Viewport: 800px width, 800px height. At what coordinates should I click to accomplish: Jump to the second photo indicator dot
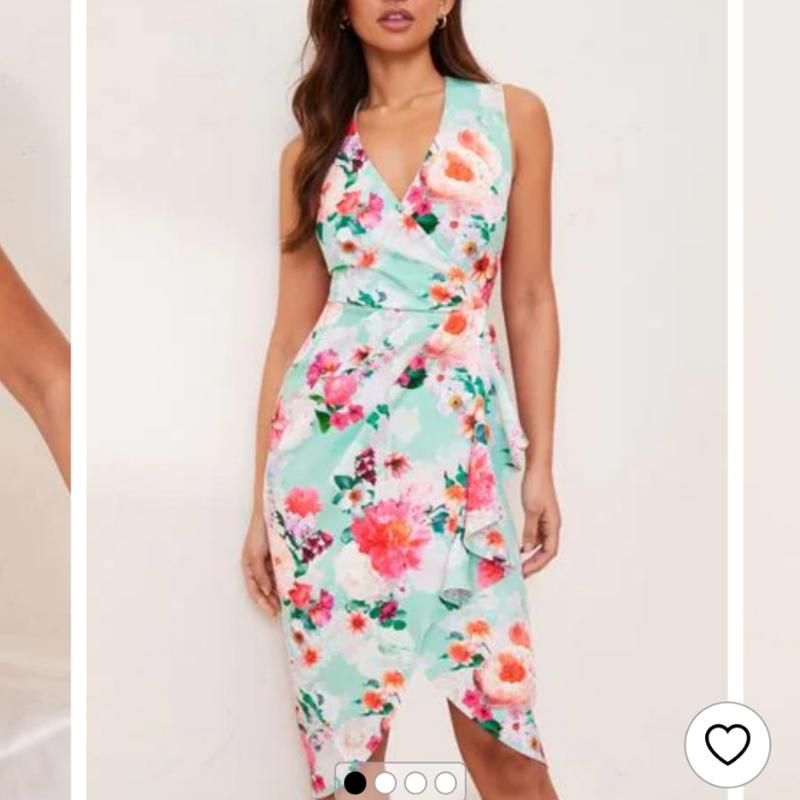tap(385, 782)
